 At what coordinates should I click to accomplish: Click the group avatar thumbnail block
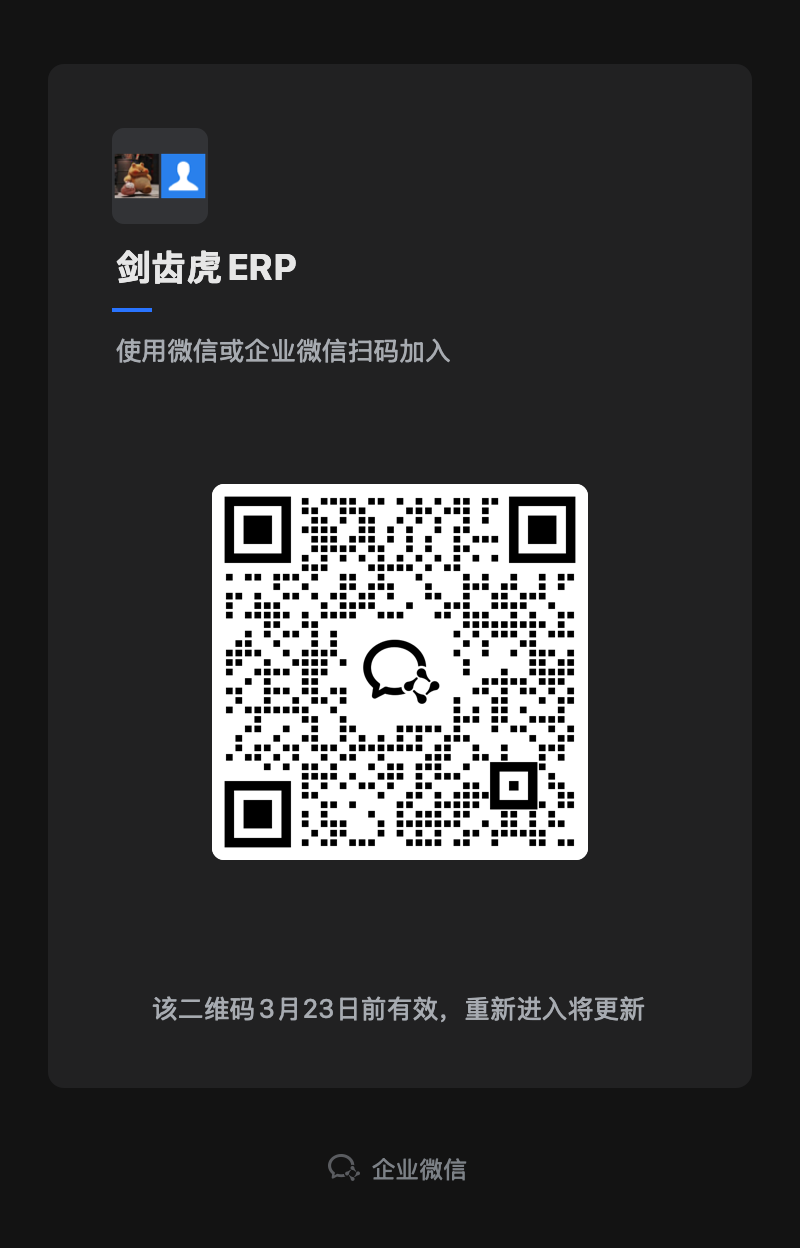point(160,175)
